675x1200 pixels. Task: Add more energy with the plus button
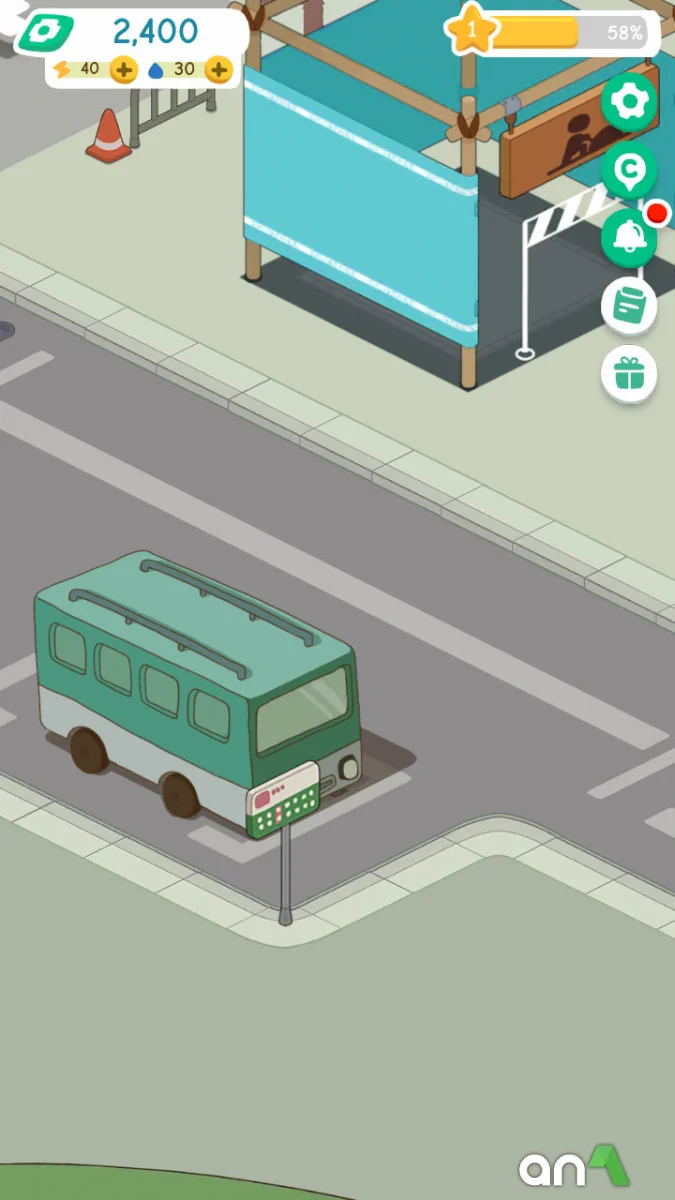click(124, 69)
